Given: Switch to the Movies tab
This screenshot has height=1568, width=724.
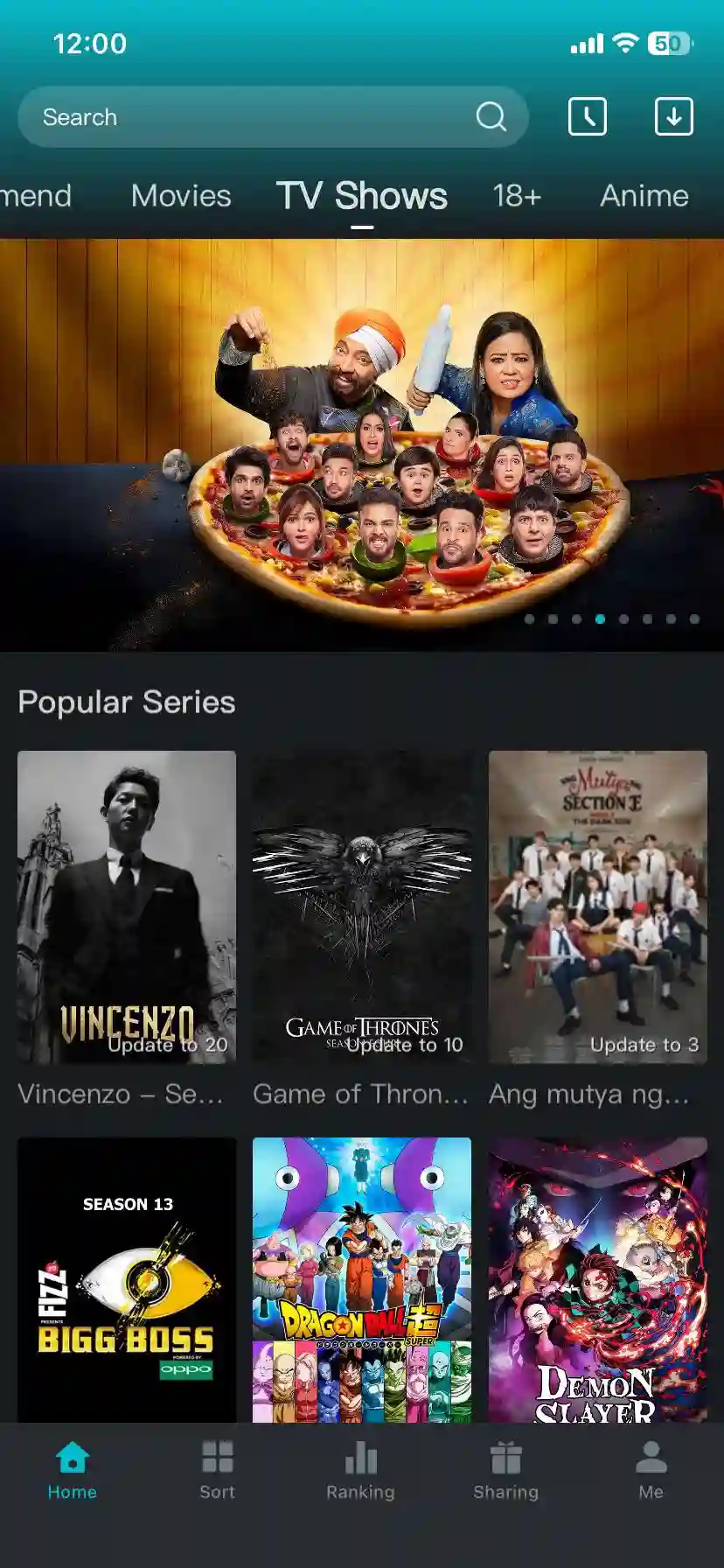Looking at the screenshot, I should [181, 196].
